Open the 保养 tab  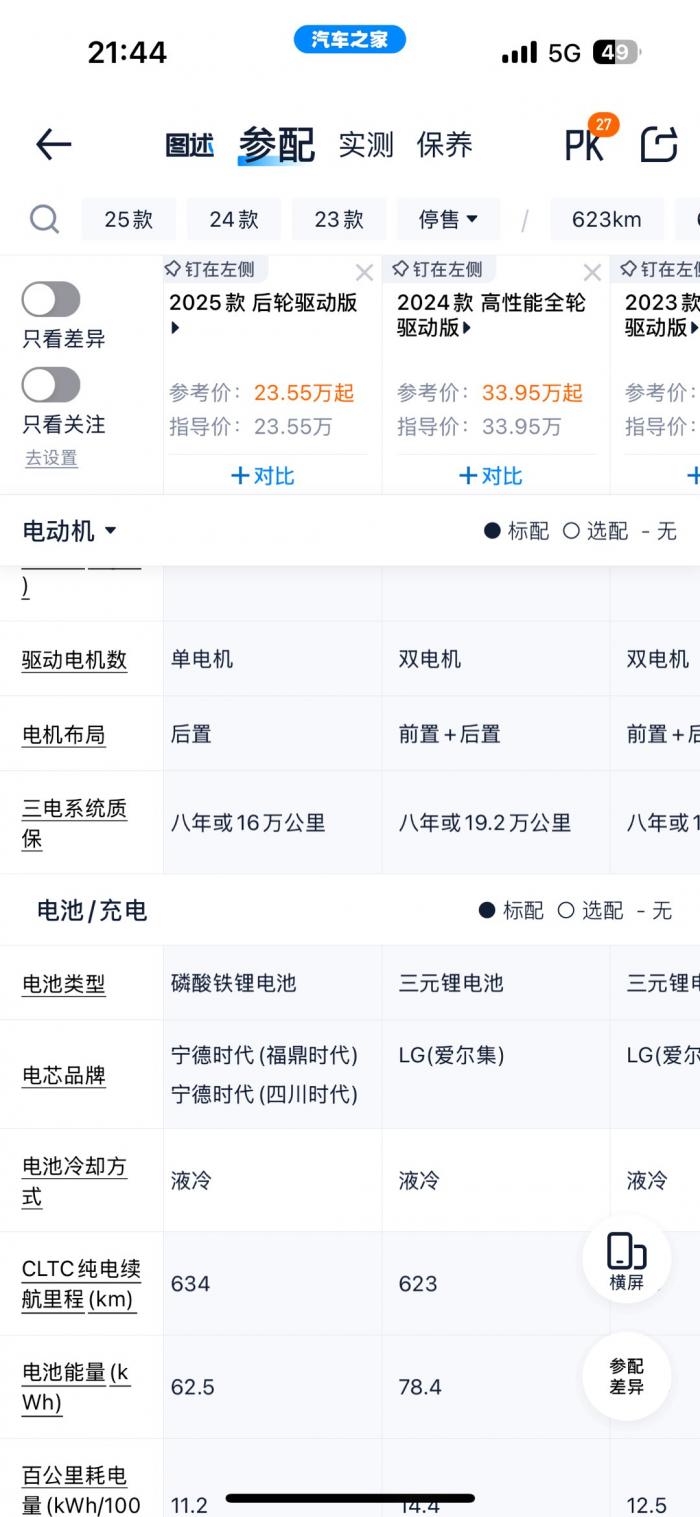click(444, 145)
